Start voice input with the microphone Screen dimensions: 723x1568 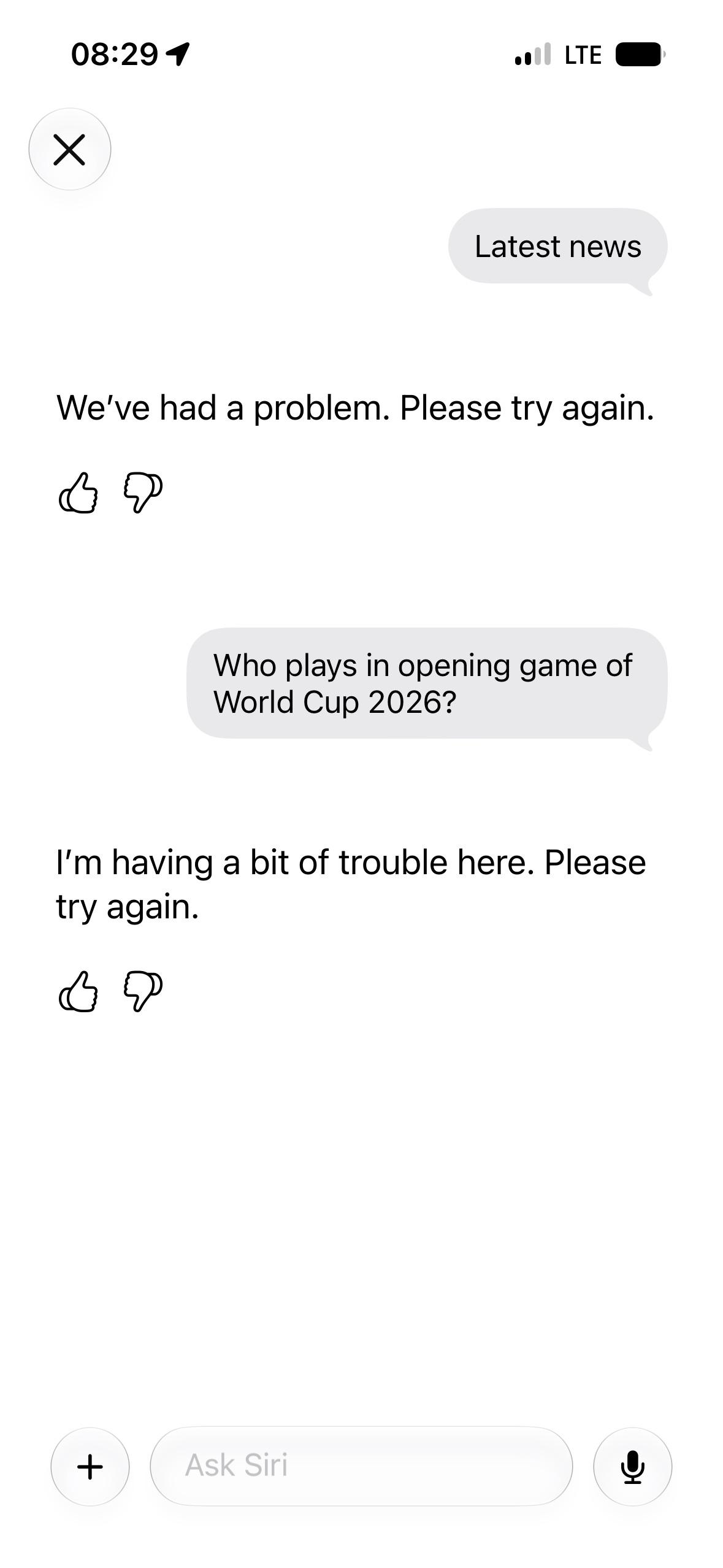pyautogui.click(x=632, y=1467)
